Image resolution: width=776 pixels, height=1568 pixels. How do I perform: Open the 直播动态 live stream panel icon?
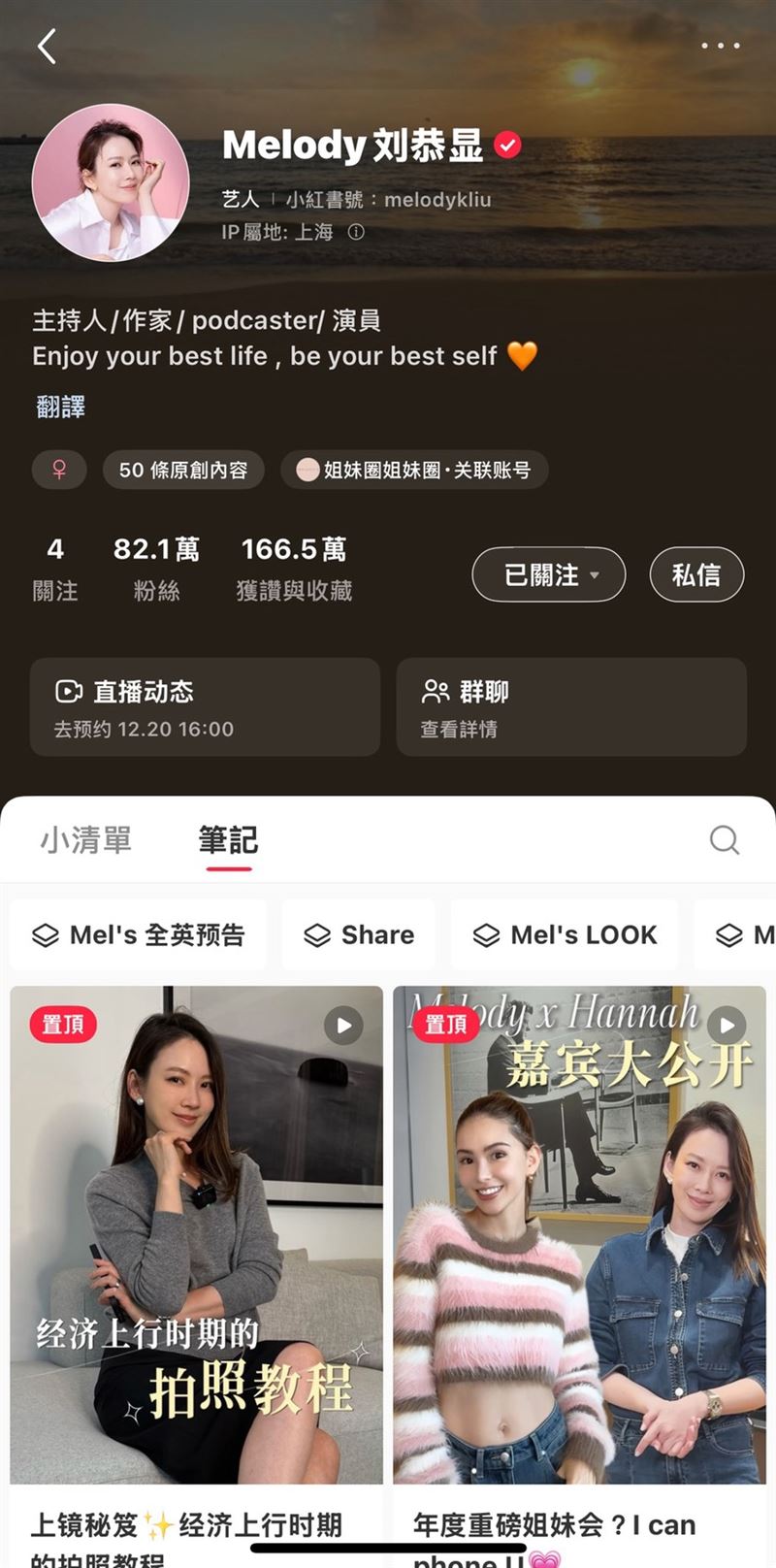[x=66, y=692]
